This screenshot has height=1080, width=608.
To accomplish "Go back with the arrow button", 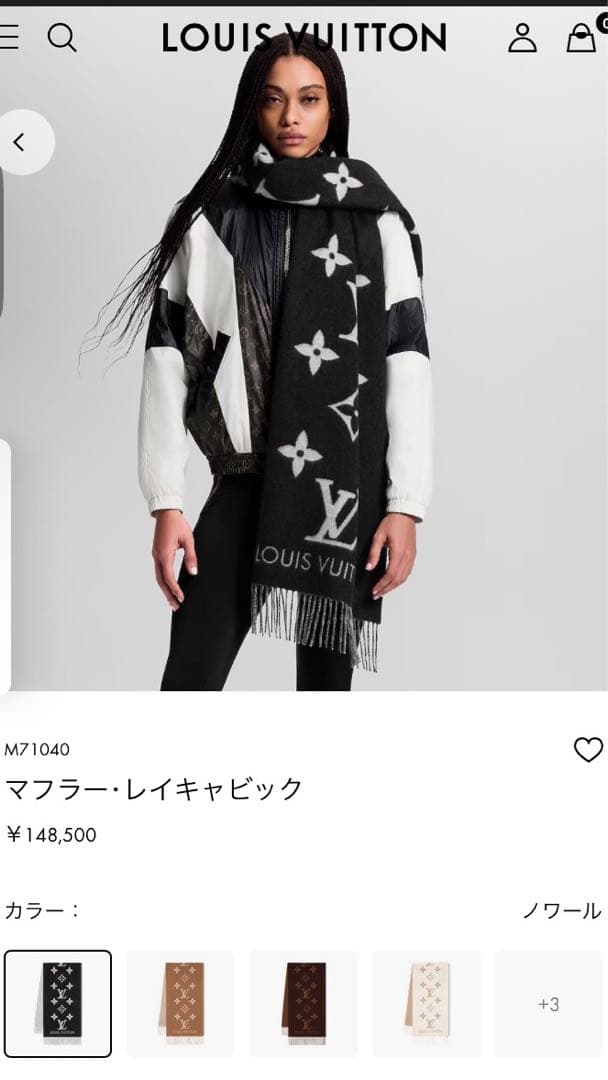I will [19, 142].
